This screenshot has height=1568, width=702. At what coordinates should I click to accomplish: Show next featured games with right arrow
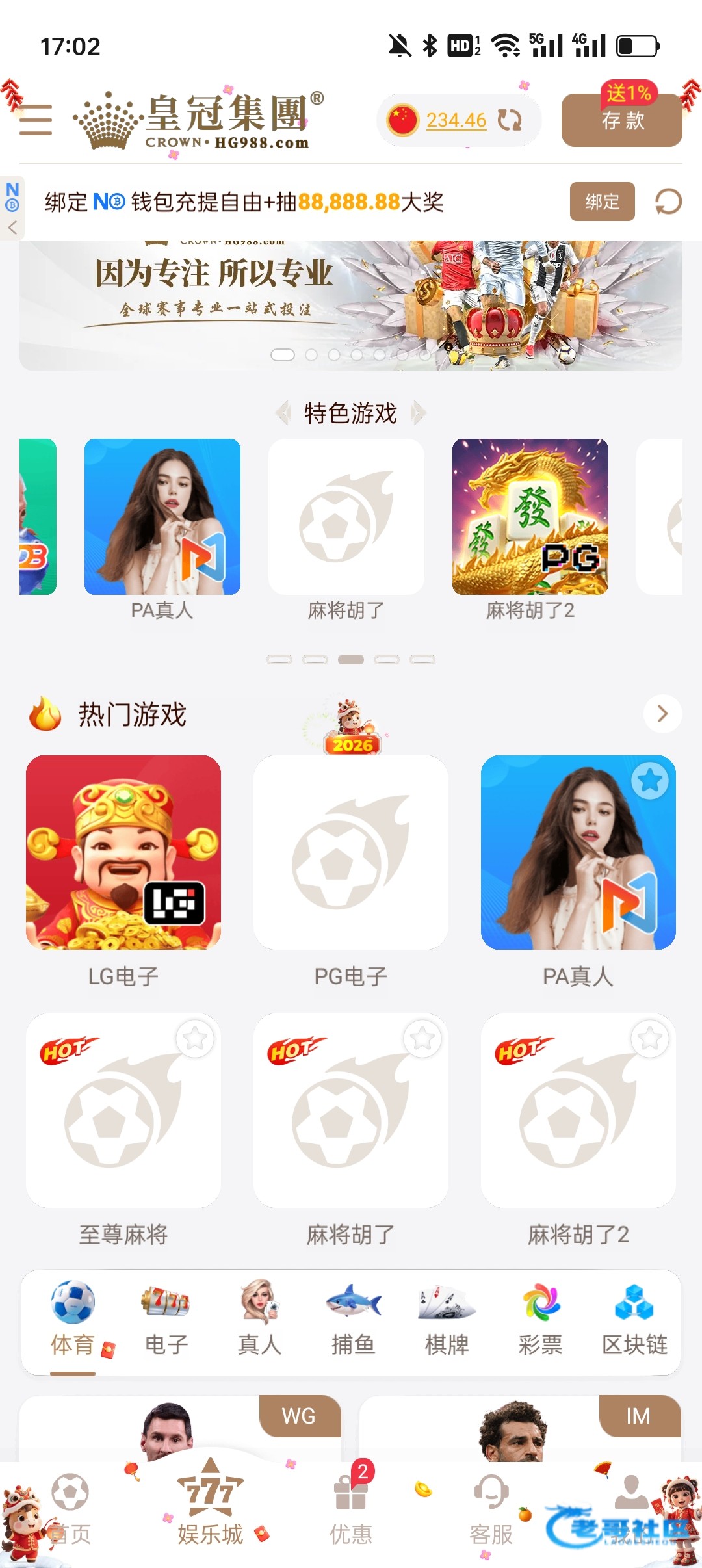coord(419,413)
